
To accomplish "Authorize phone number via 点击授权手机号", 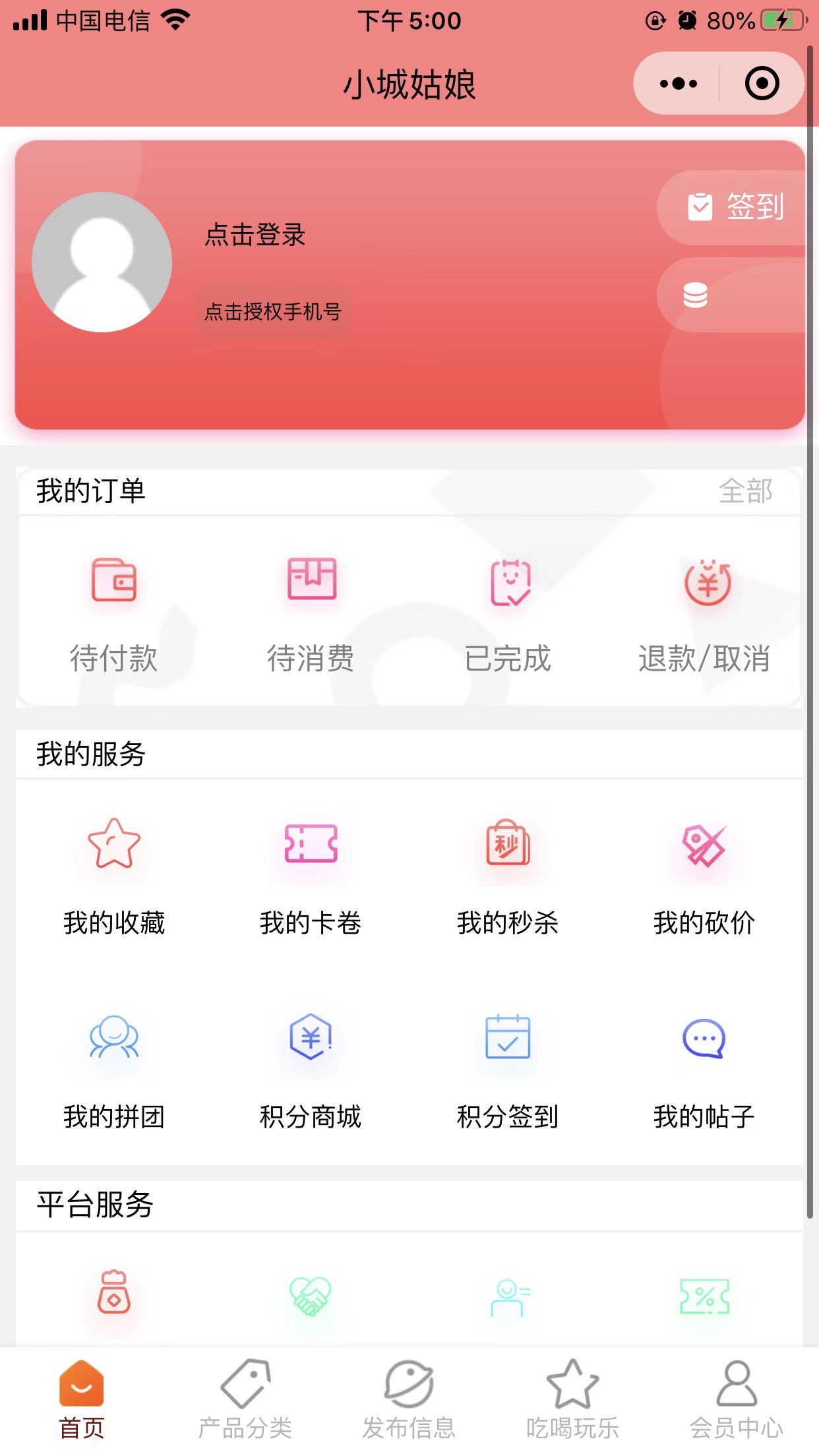I will tap(273, 311).
